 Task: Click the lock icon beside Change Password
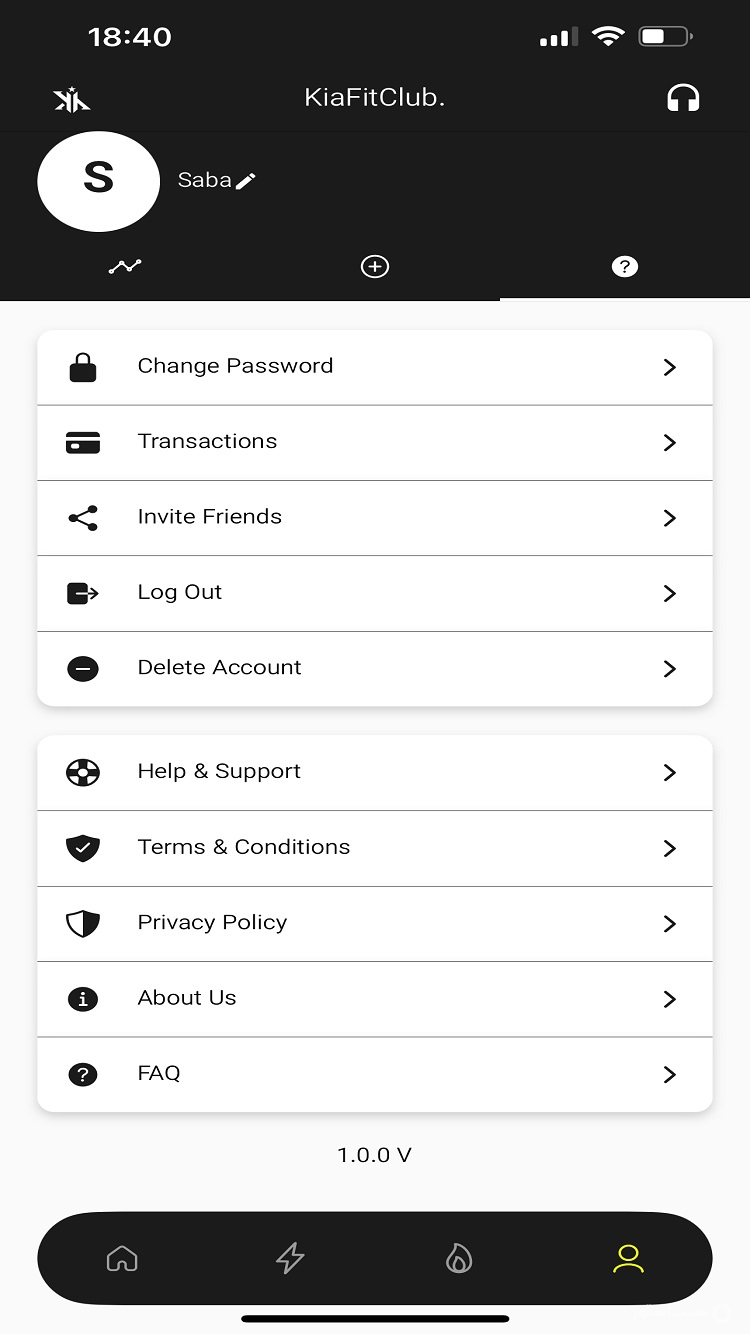pyautogui.click(x=82, y=367)
